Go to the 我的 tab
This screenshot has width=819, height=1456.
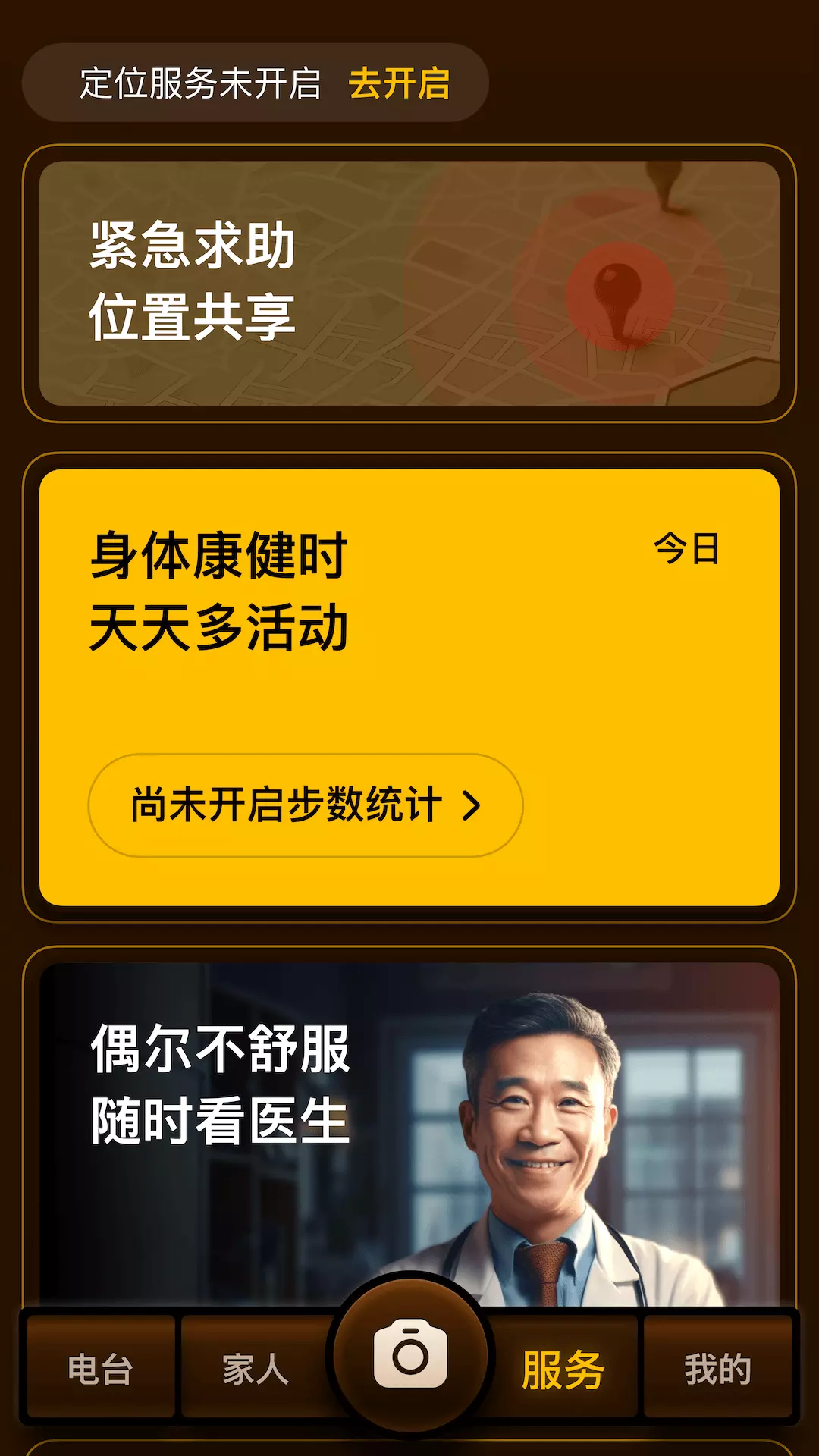(x=718, y=1370)
